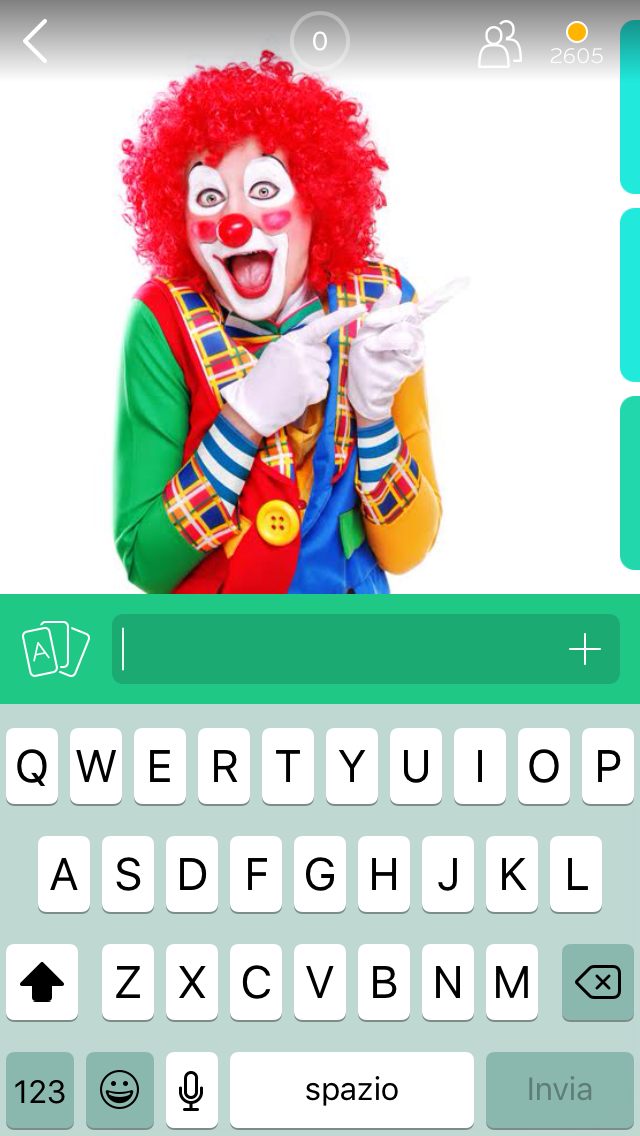Viewport: 640px width, 1136px height.
Task: Tap the Invia key to submit
Action: [x=559, y=1089]
